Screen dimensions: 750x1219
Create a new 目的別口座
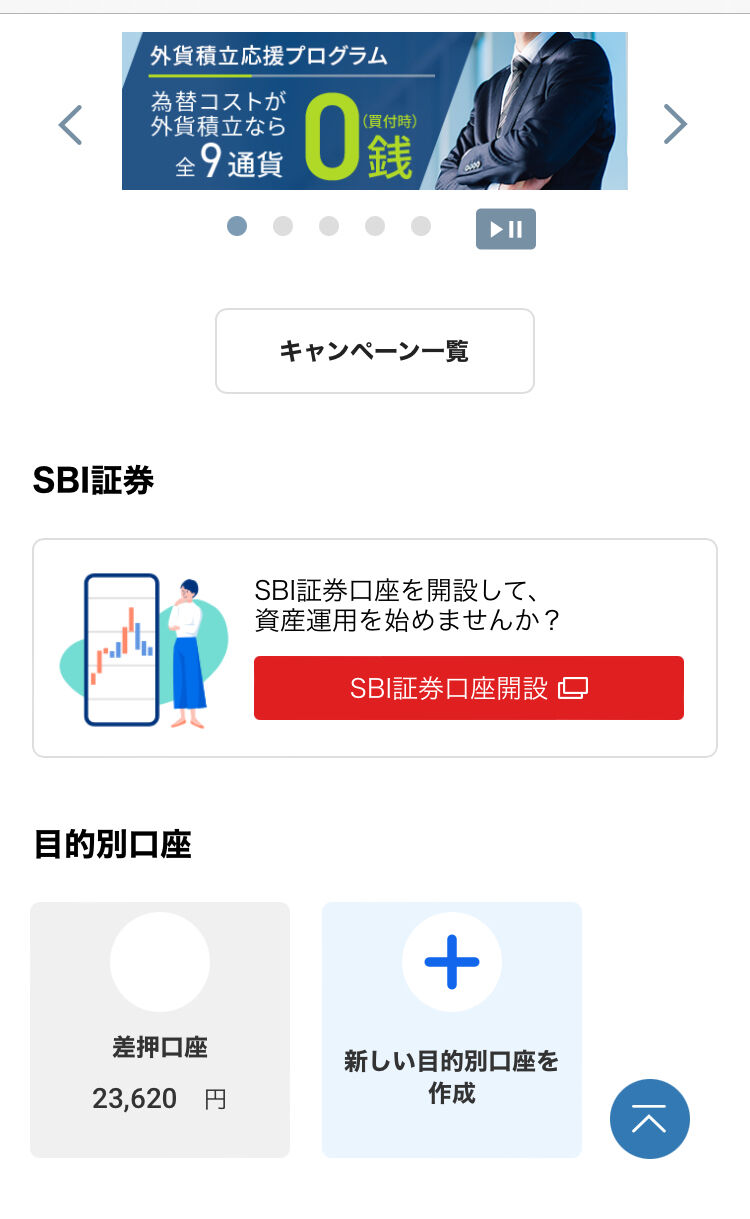452,1030
